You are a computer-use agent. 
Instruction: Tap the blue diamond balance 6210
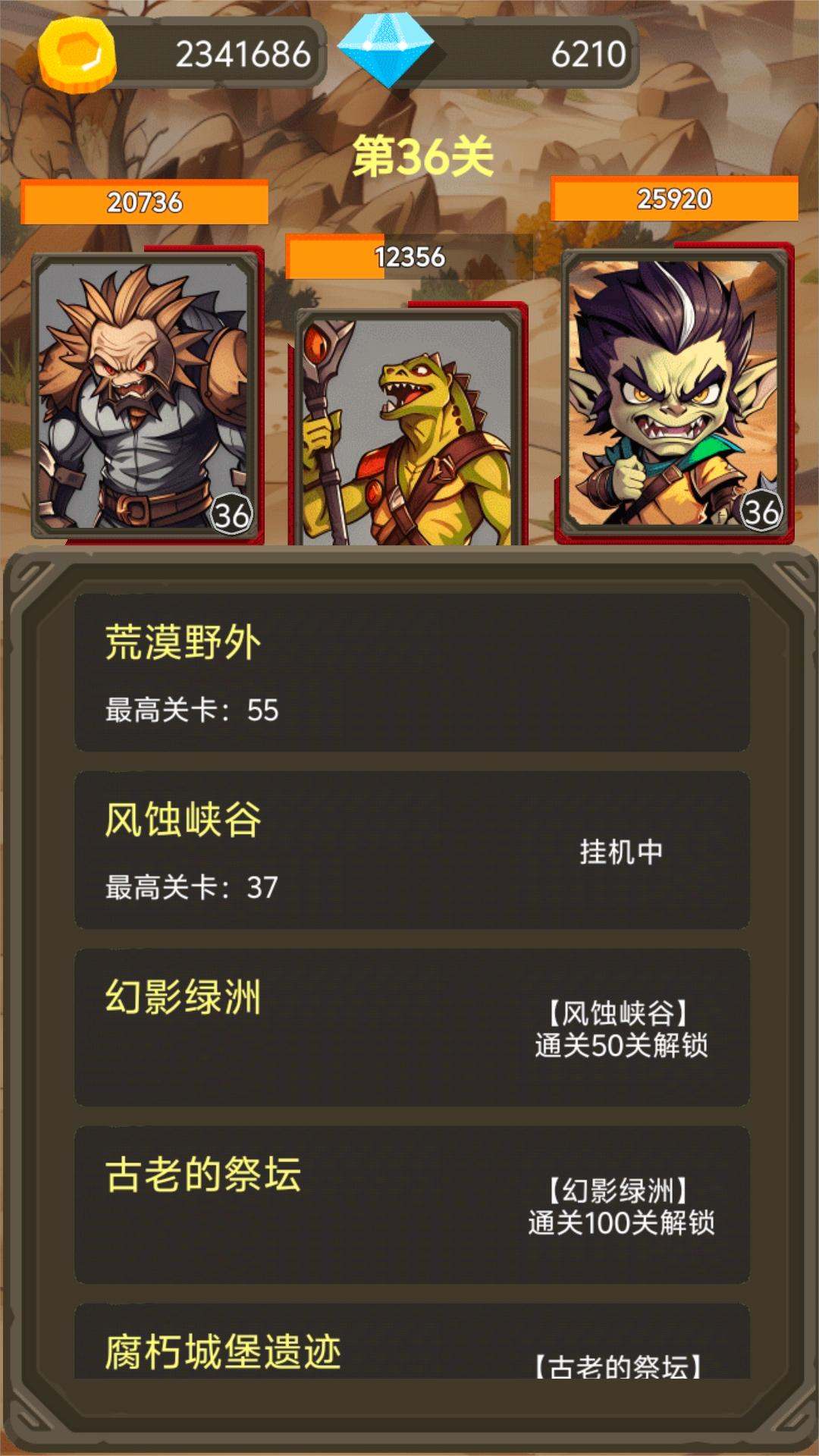(588, 55)
